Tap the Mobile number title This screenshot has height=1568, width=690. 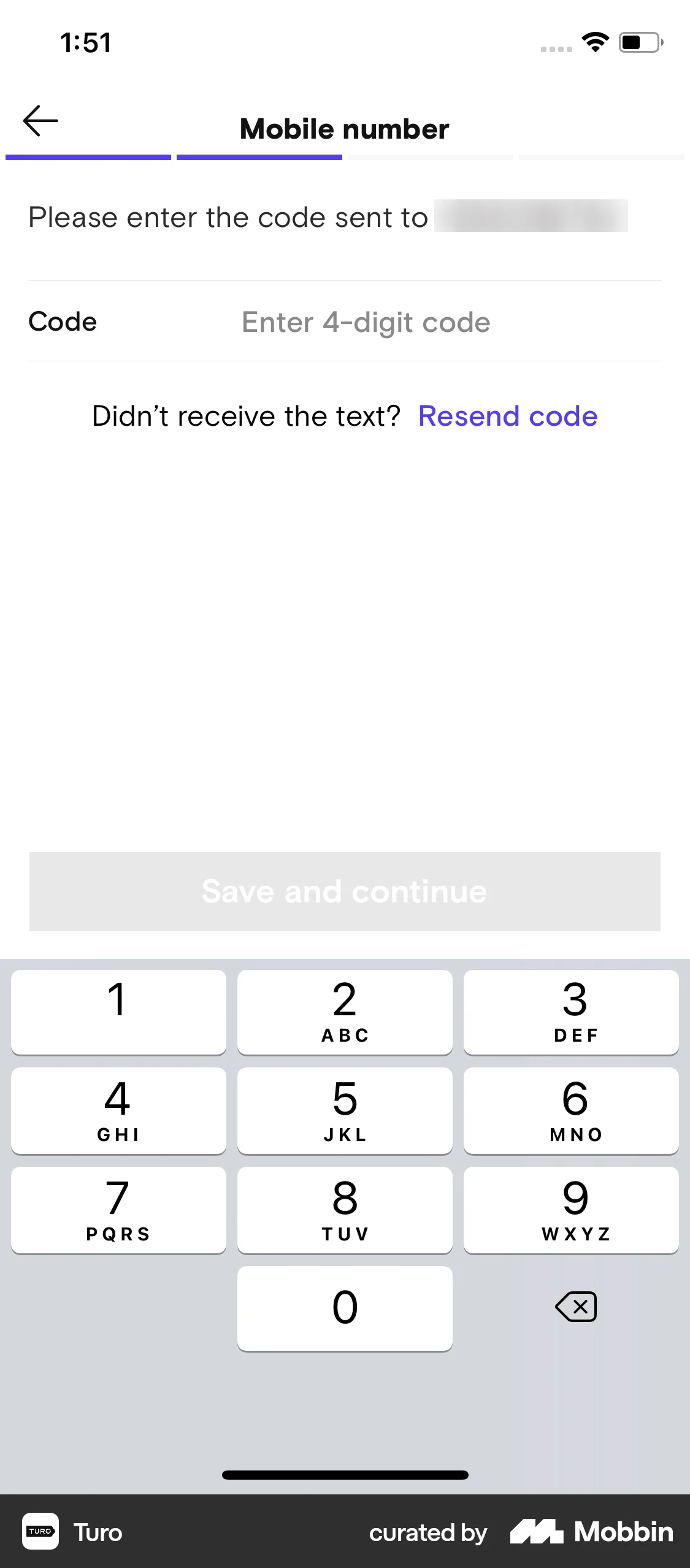tap(345, 129)
